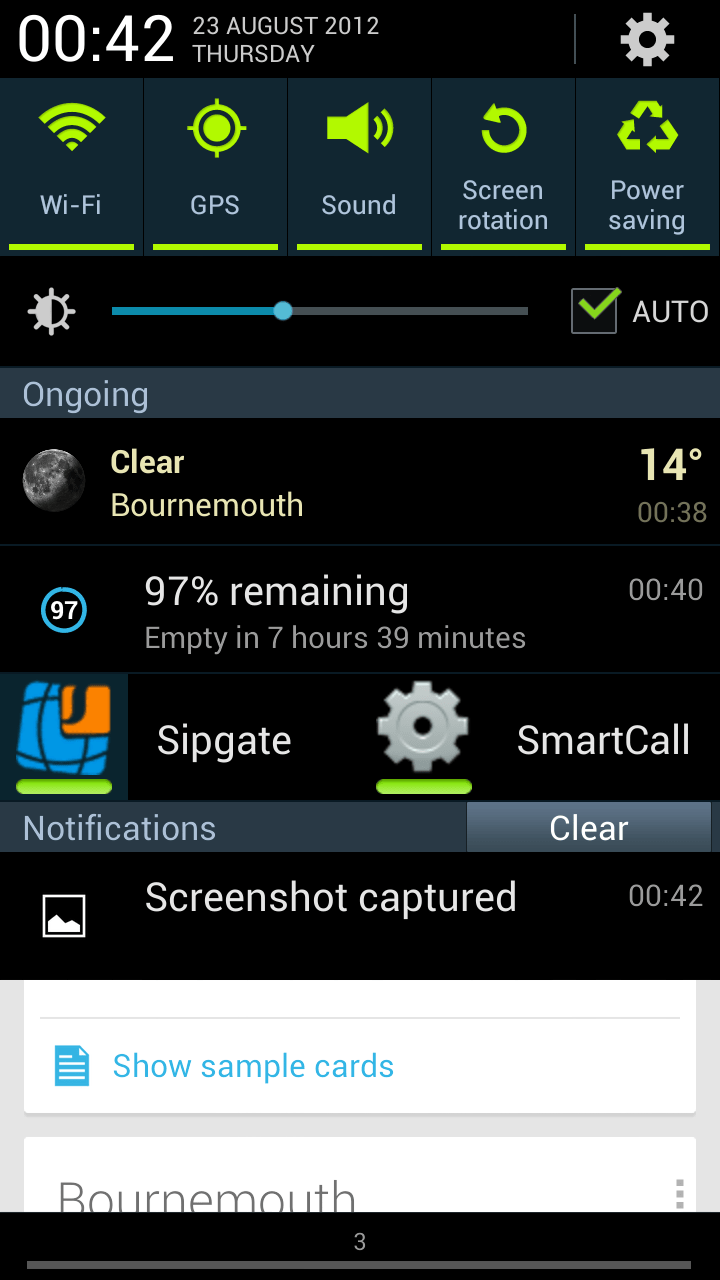
Task: Disable Screen rotation
Action: click(x=503, y=166)
